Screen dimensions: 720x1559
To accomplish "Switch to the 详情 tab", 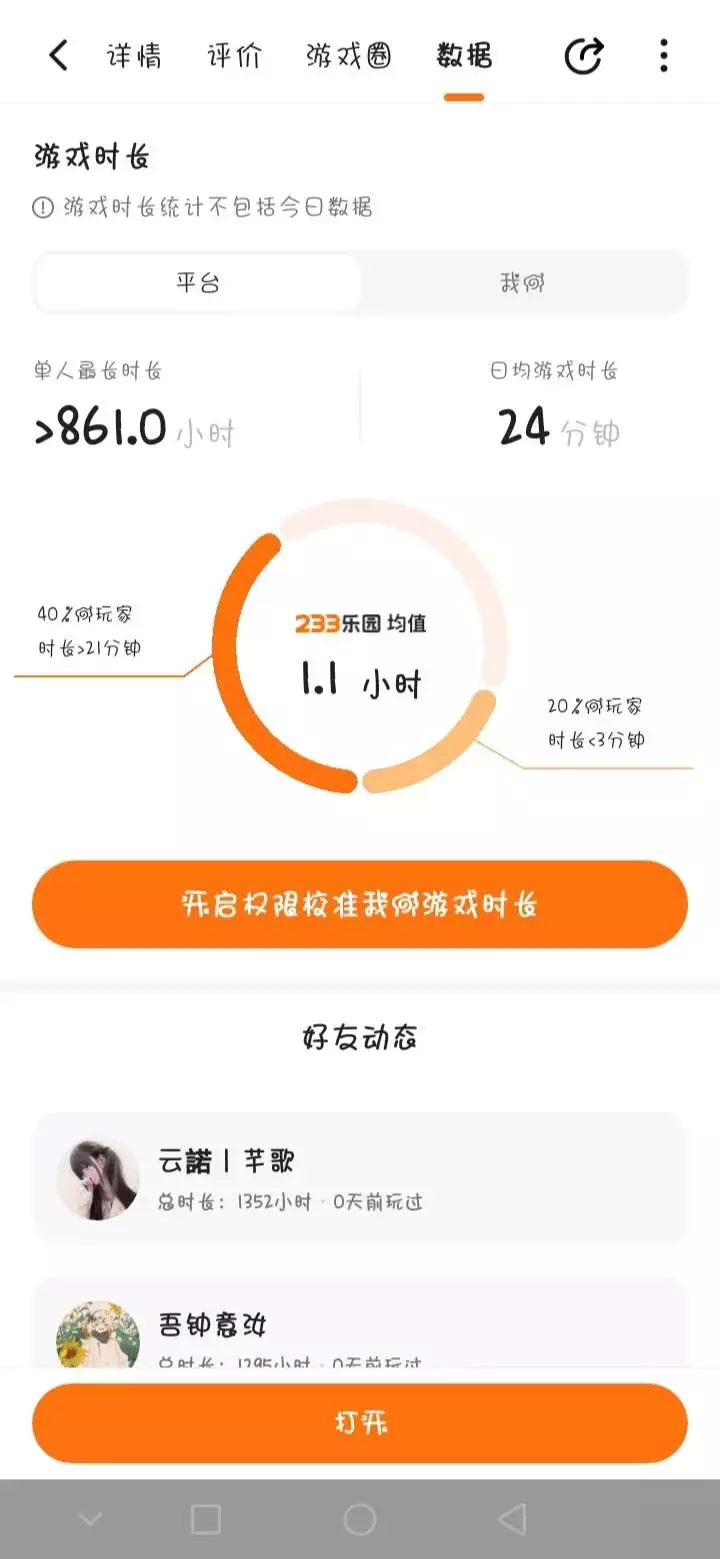I will pos(135,55).
